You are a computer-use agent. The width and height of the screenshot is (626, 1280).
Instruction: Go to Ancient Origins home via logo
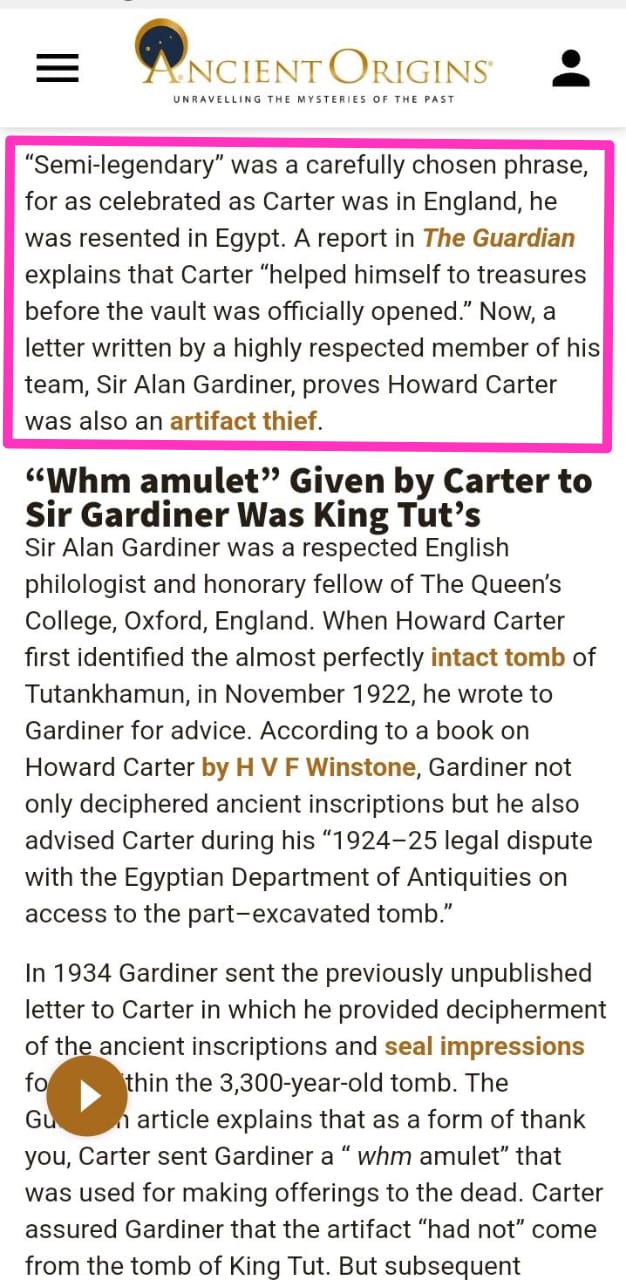pyautogui.click(x=314, y=62)
